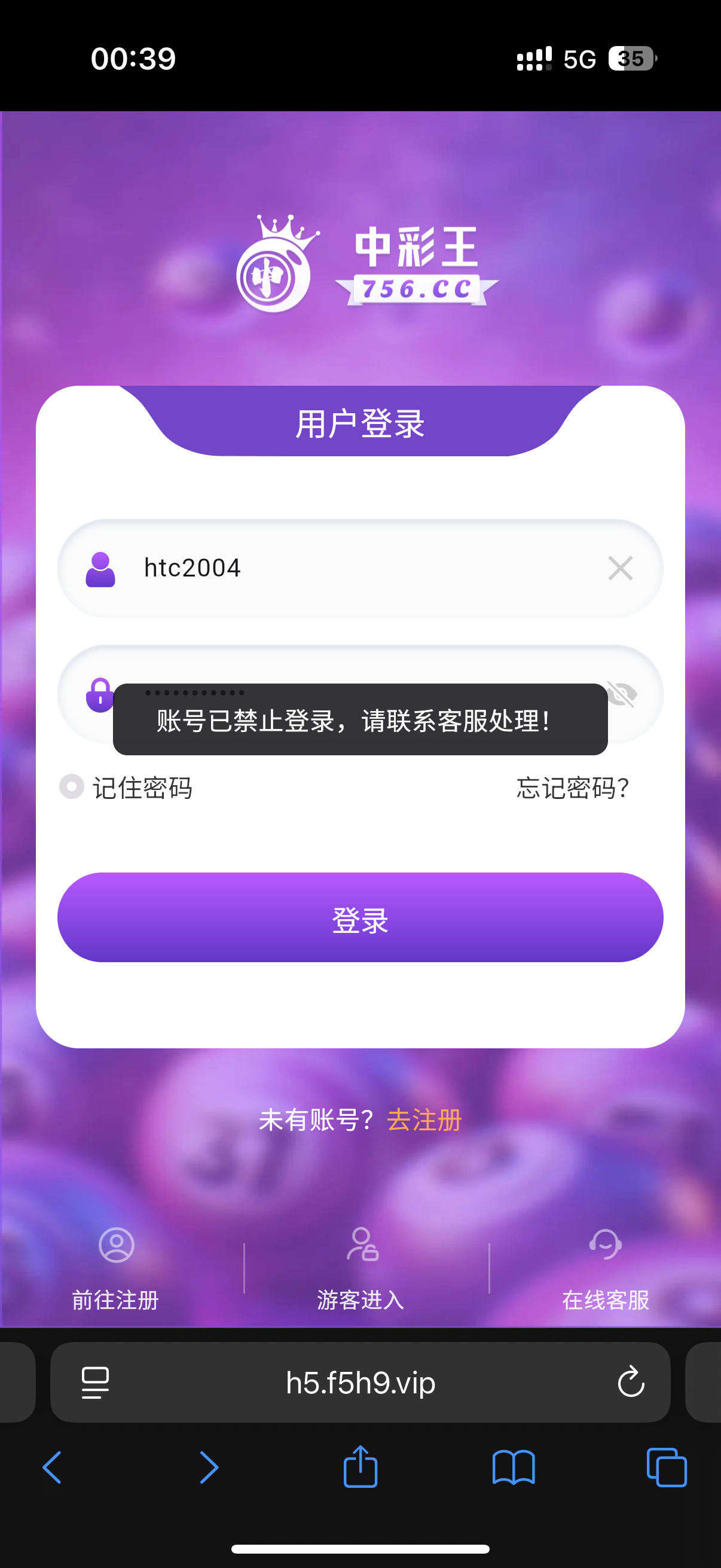Screen dimensions: 721x1568
Task: Enter as guest via 游客进入
Action: [361, 1268]
